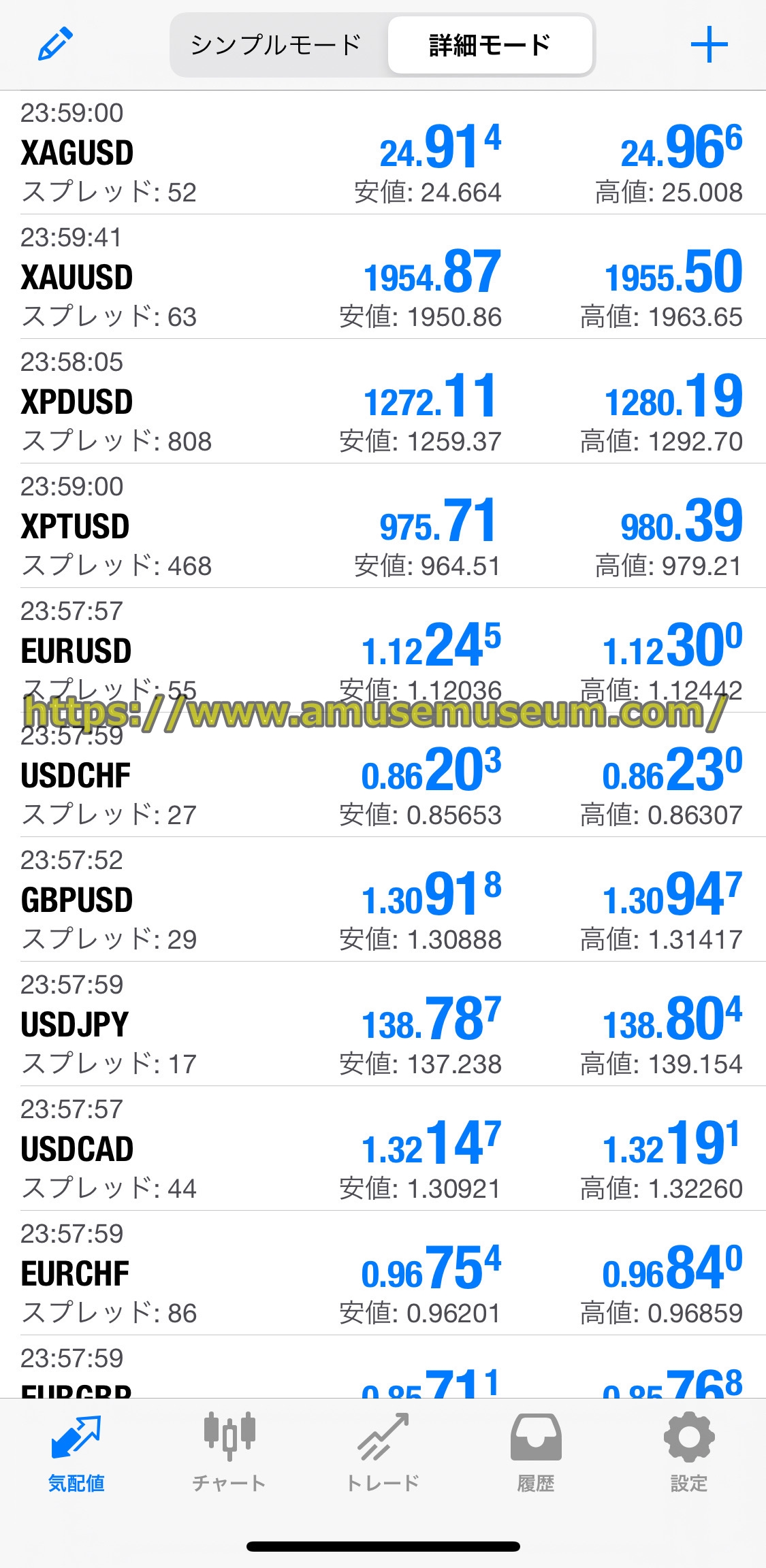Tap the pencil edit icon
This screenshot has width=766, height=1568.
tap(56, 44)
